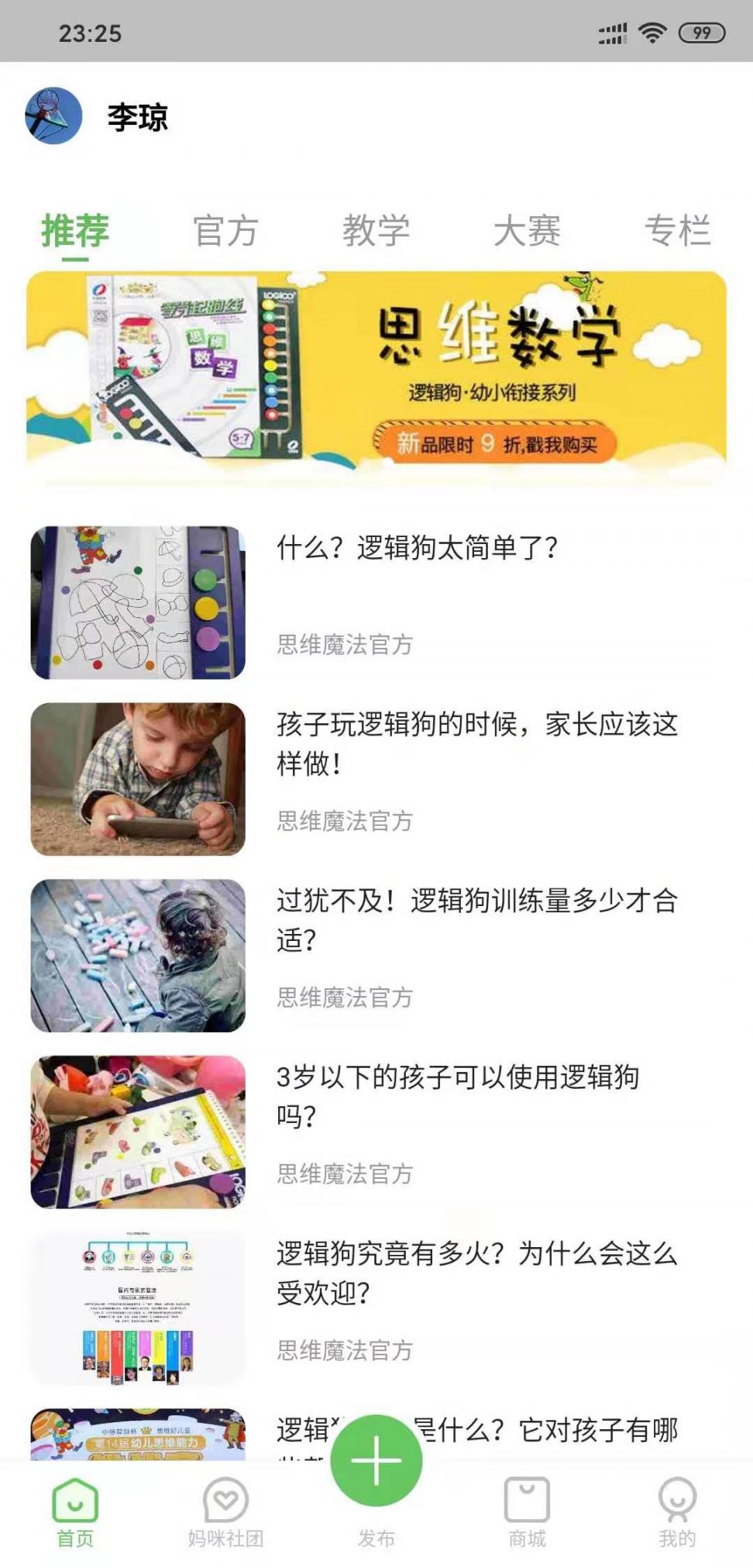Switch to the 我的 tab
This screenshot has width=753, height=1568.
(677, 1511)
